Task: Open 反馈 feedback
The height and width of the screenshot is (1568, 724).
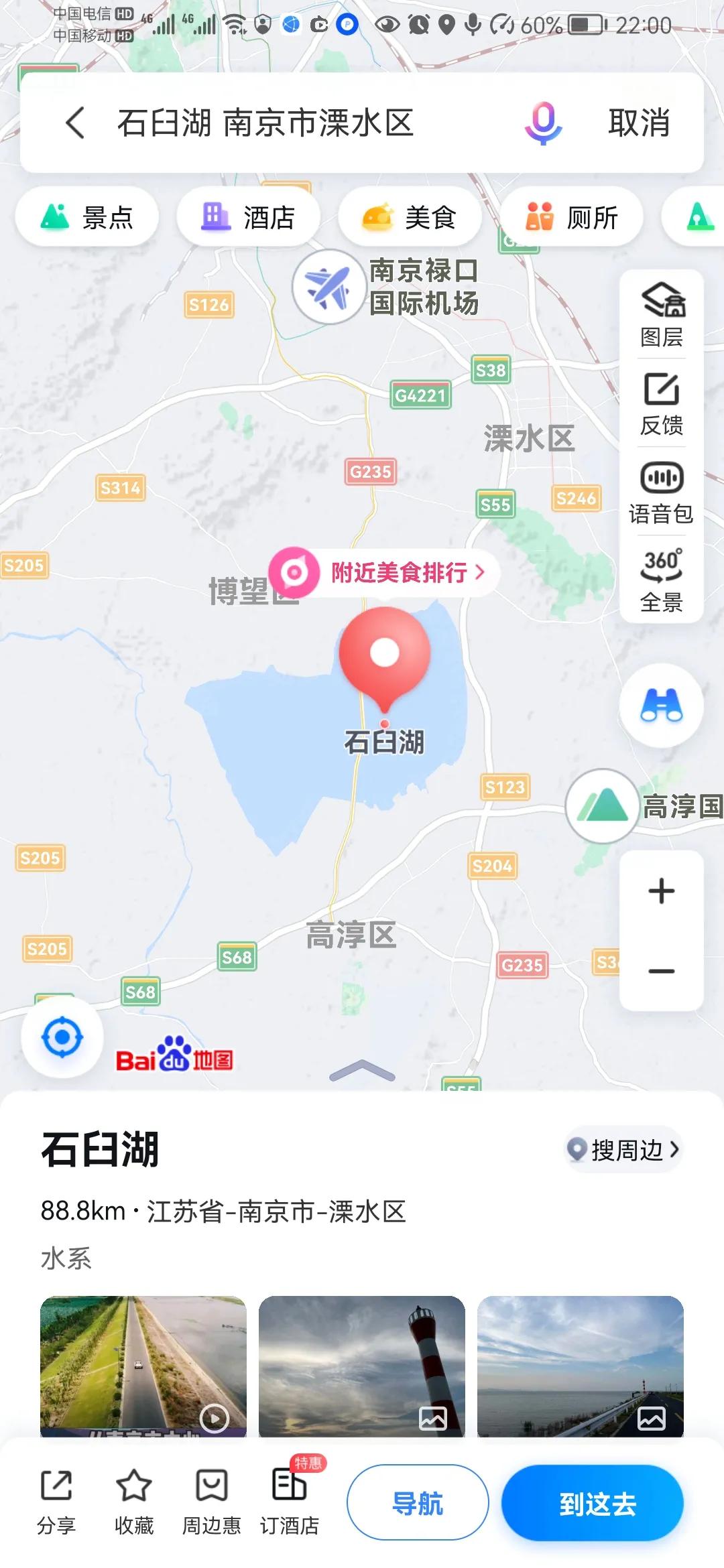Action: 662,403
